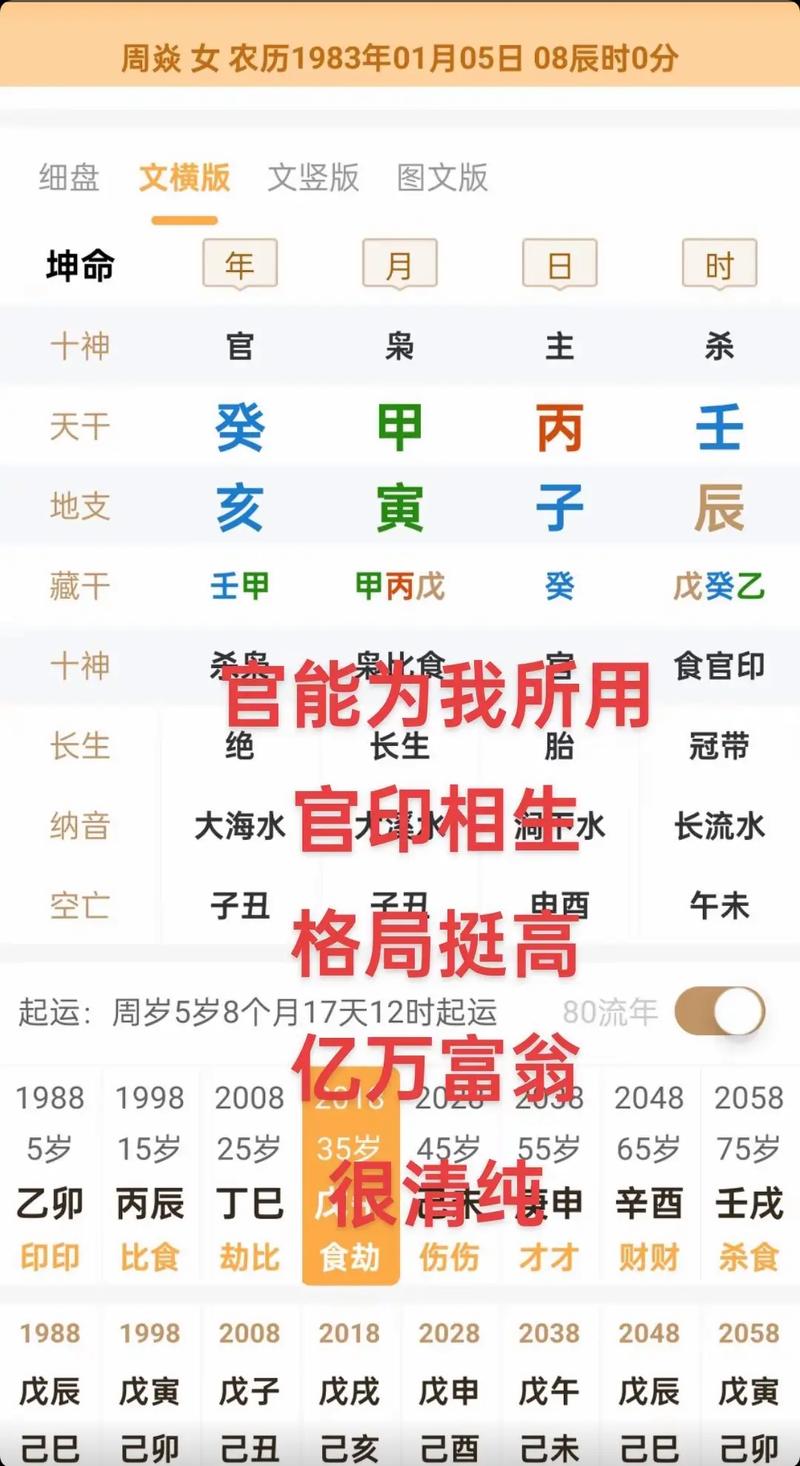Click the day master stem 丙
The height and width of the screenshot is (1466, 800).
coord(559,427)
